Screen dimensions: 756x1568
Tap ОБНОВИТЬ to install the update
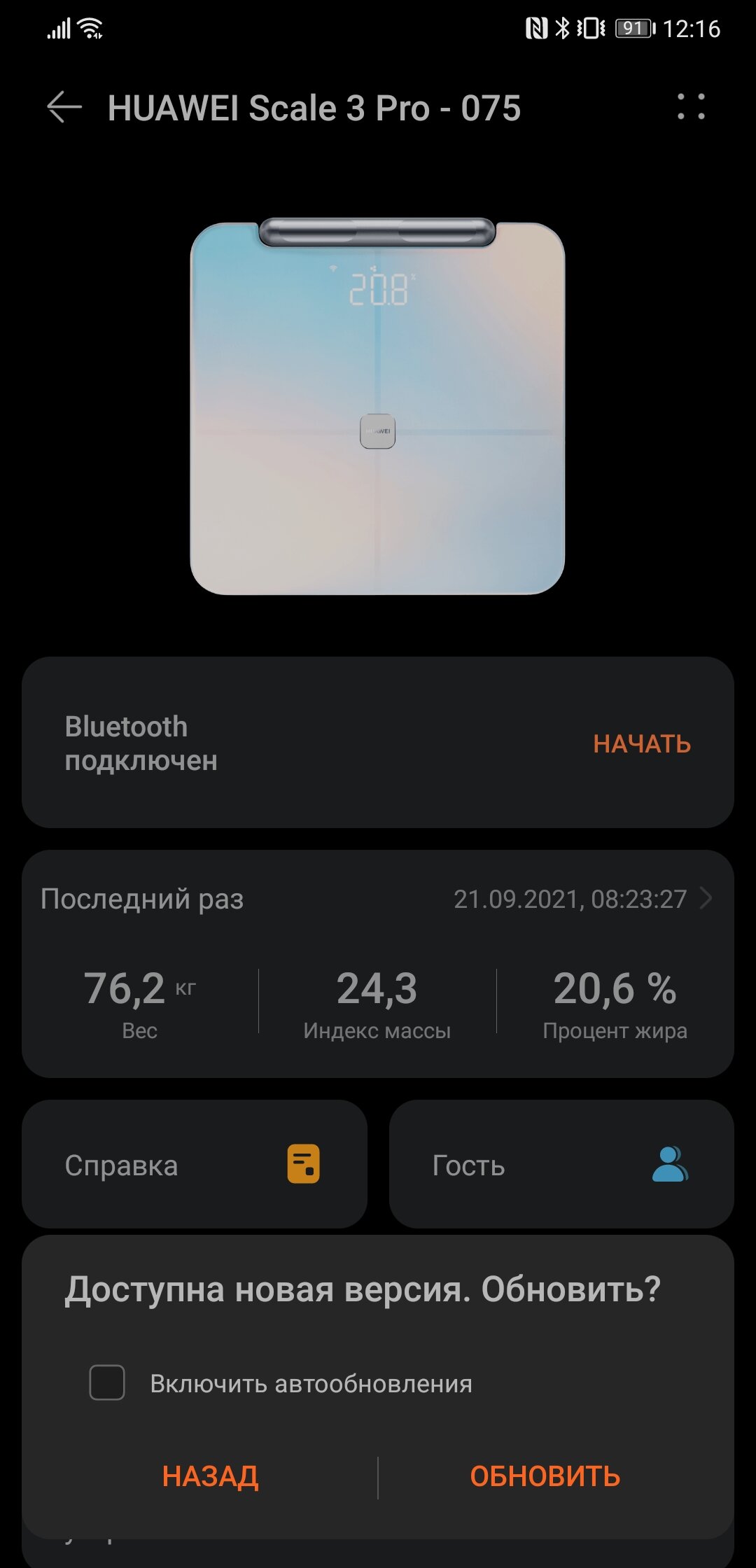point(545,1476)
